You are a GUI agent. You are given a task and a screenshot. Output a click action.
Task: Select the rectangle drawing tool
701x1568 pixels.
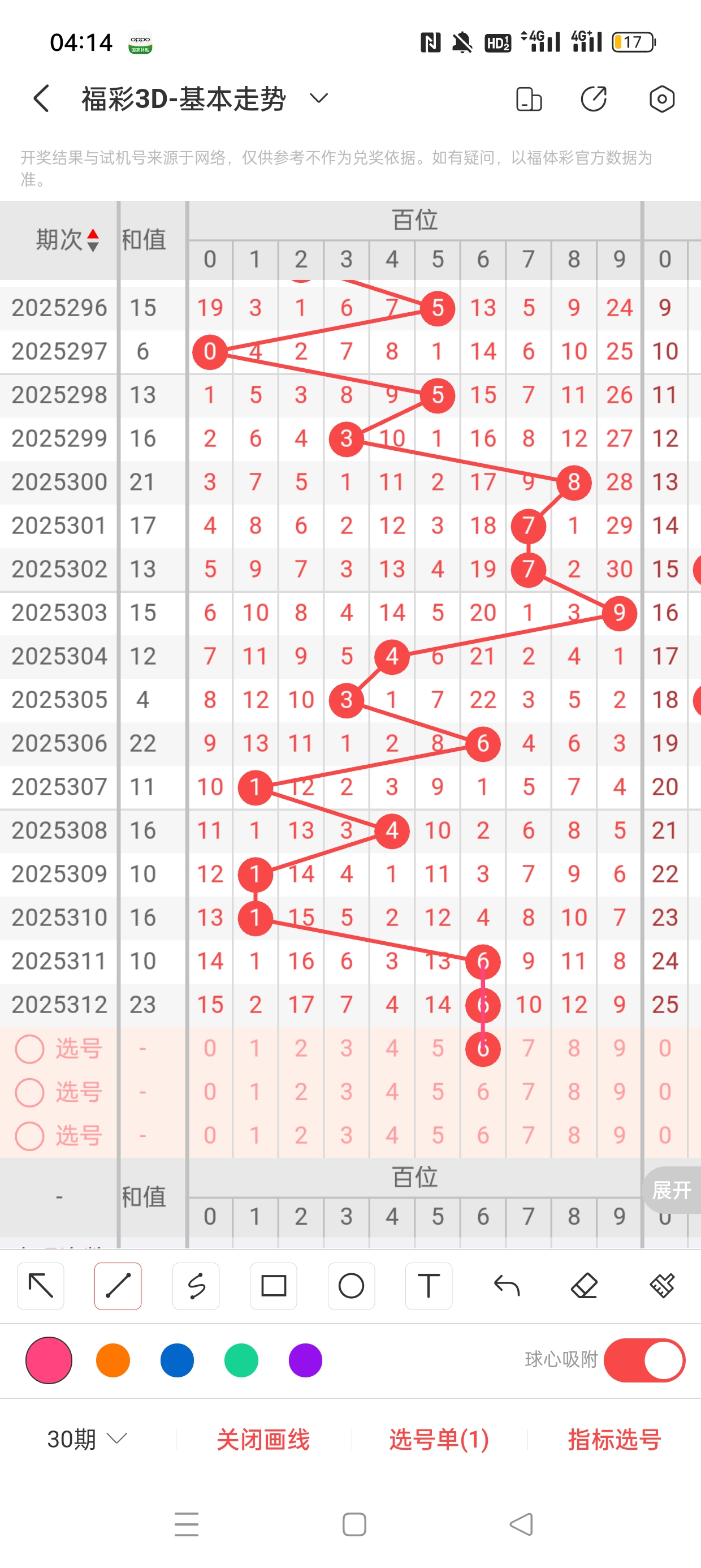273,1286
